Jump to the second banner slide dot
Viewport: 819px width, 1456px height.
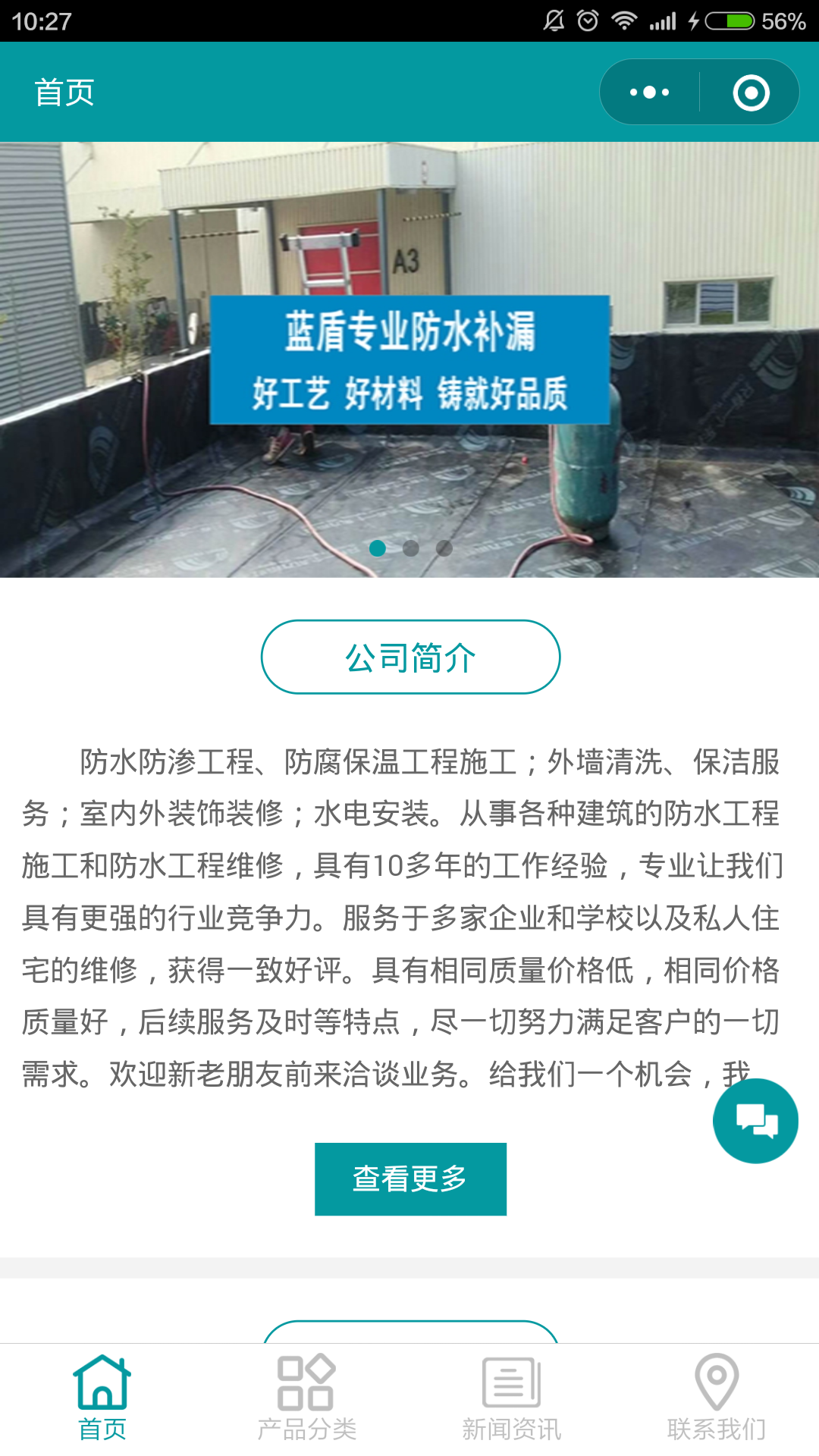pos(411,548)
